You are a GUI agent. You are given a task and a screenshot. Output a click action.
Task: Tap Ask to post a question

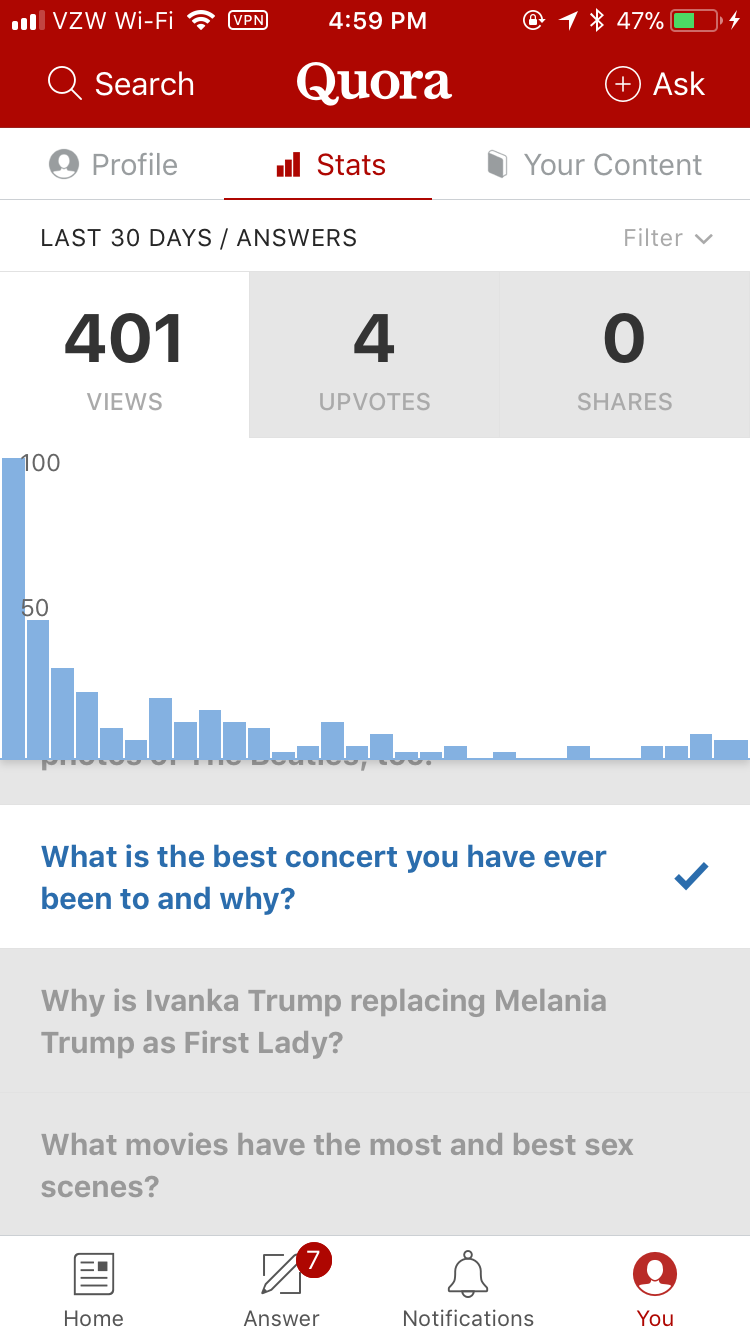point(655,84)
